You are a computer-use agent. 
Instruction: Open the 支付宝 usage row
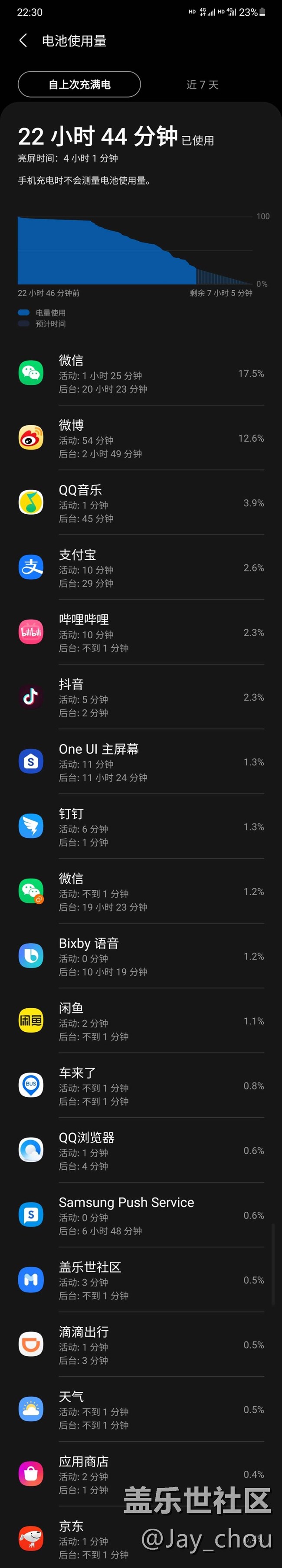coord(141,568)
